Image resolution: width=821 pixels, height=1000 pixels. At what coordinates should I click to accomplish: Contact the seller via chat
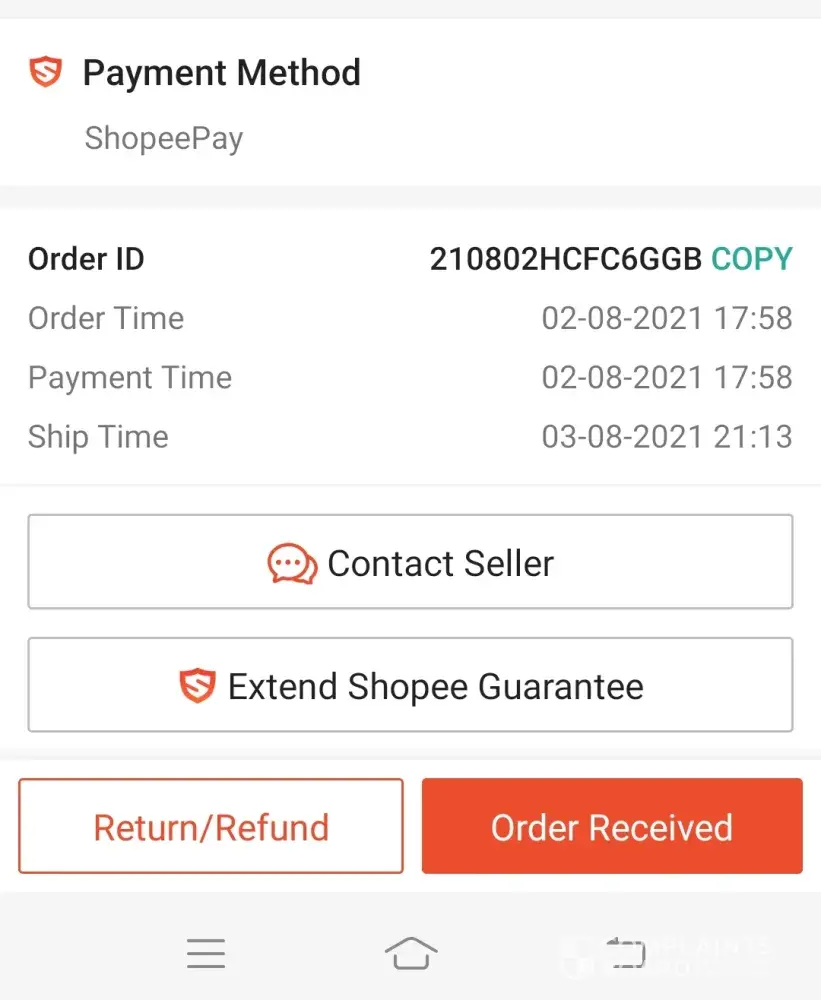(410, 562)
